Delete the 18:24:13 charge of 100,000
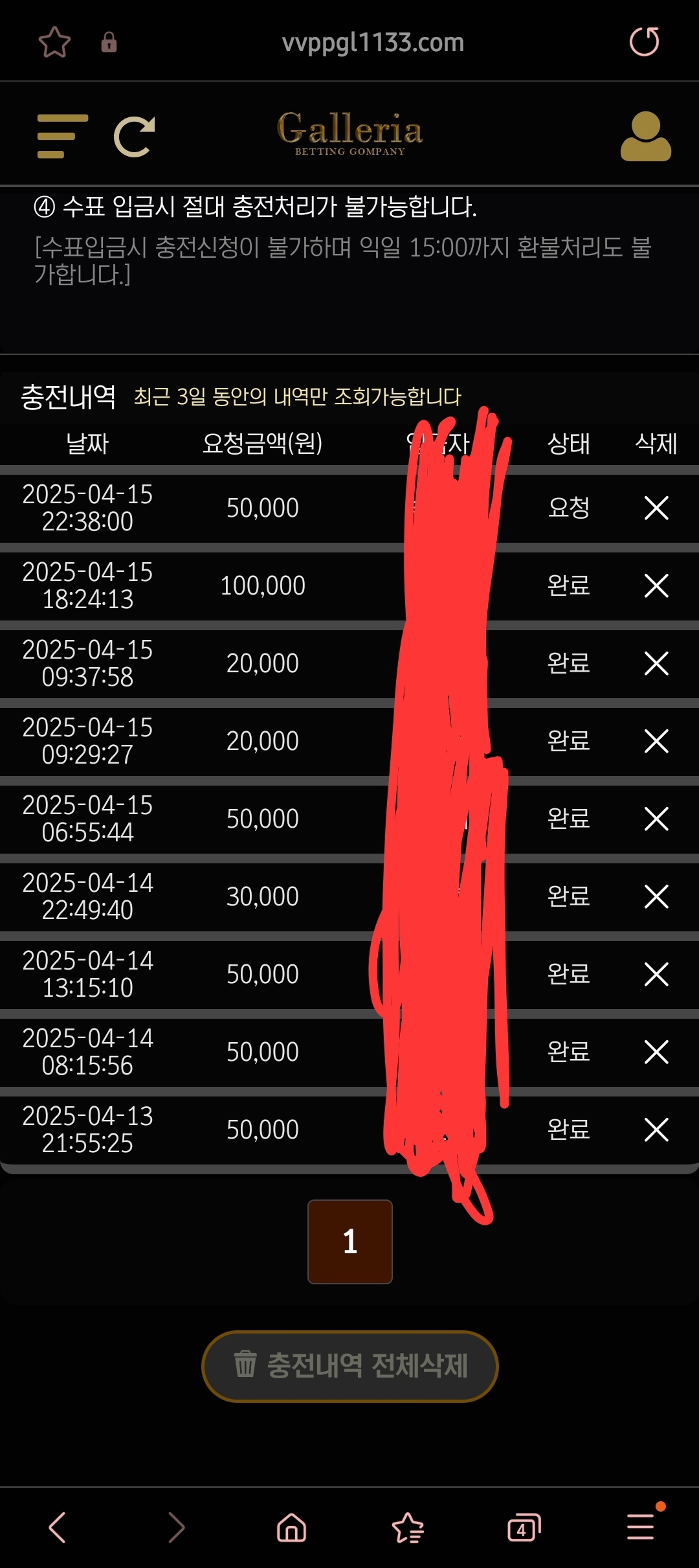699x1568 pixels. coord(656,585)
